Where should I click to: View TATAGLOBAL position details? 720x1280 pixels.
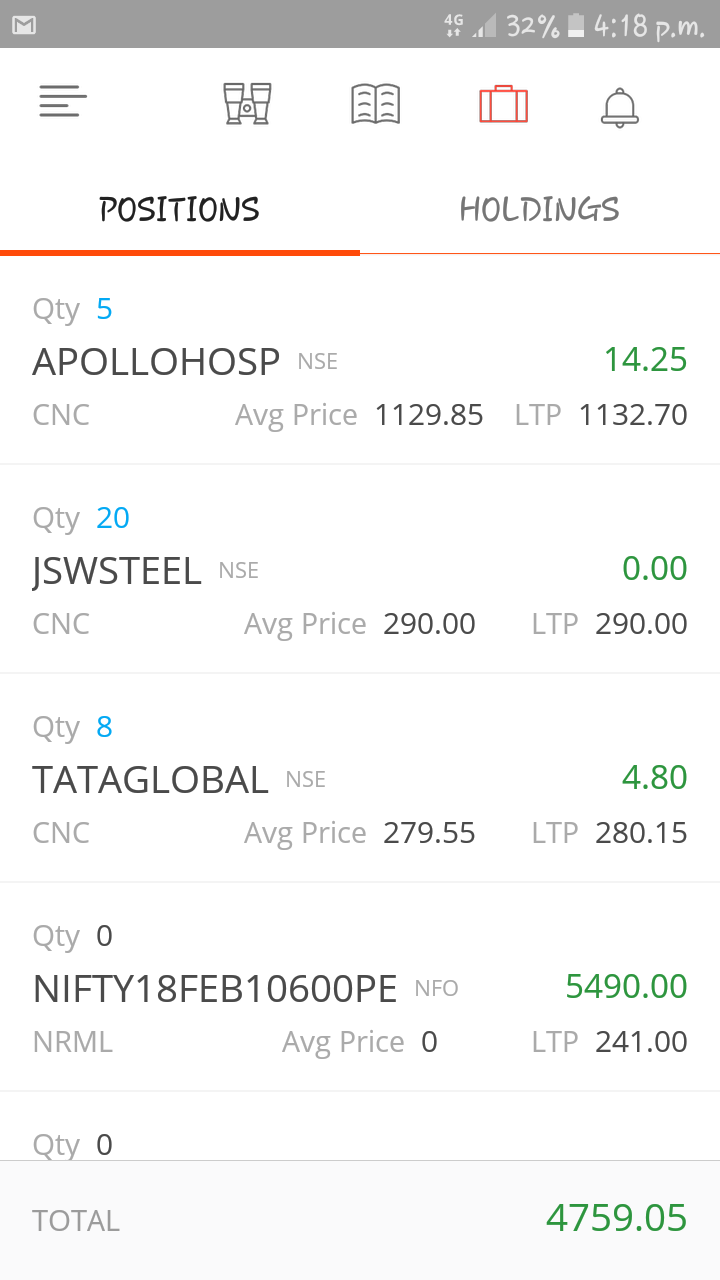pos(360,778)
